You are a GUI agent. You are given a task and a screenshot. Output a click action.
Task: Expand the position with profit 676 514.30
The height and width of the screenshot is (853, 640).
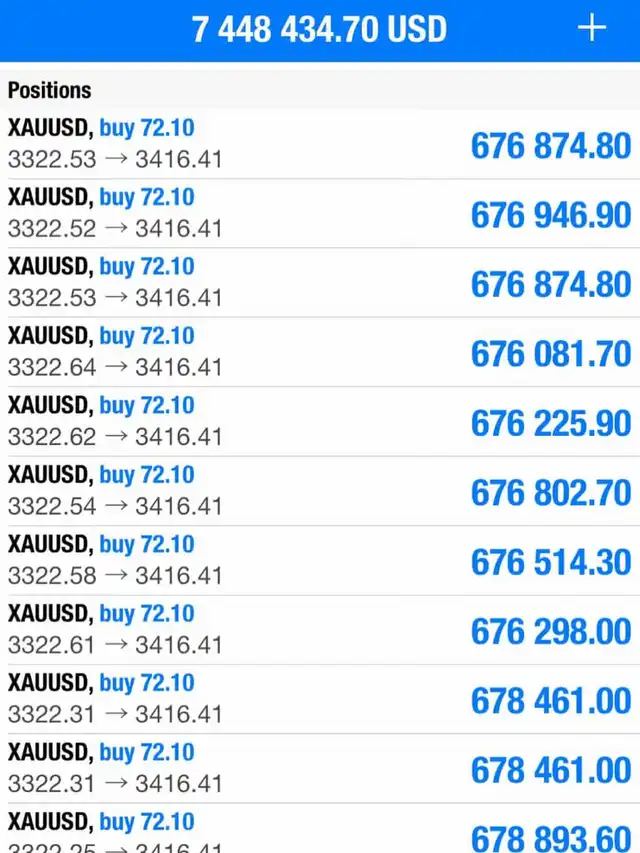(x=320, y=561)
